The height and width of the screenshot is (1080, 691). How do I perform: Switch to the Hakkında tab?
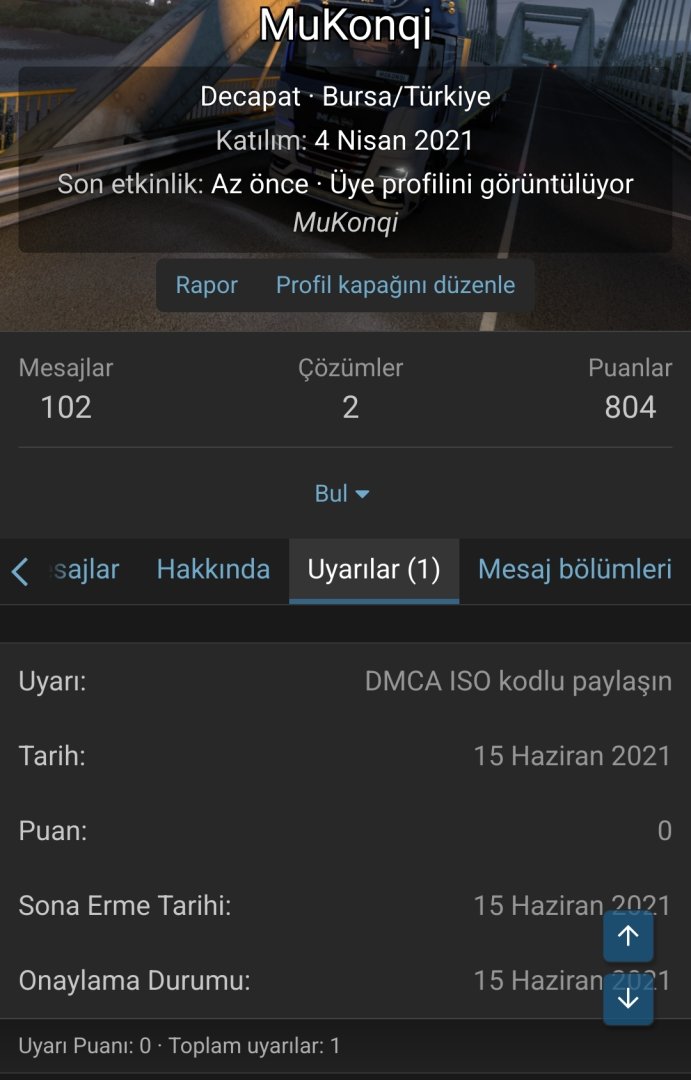(x=213, y=570)
